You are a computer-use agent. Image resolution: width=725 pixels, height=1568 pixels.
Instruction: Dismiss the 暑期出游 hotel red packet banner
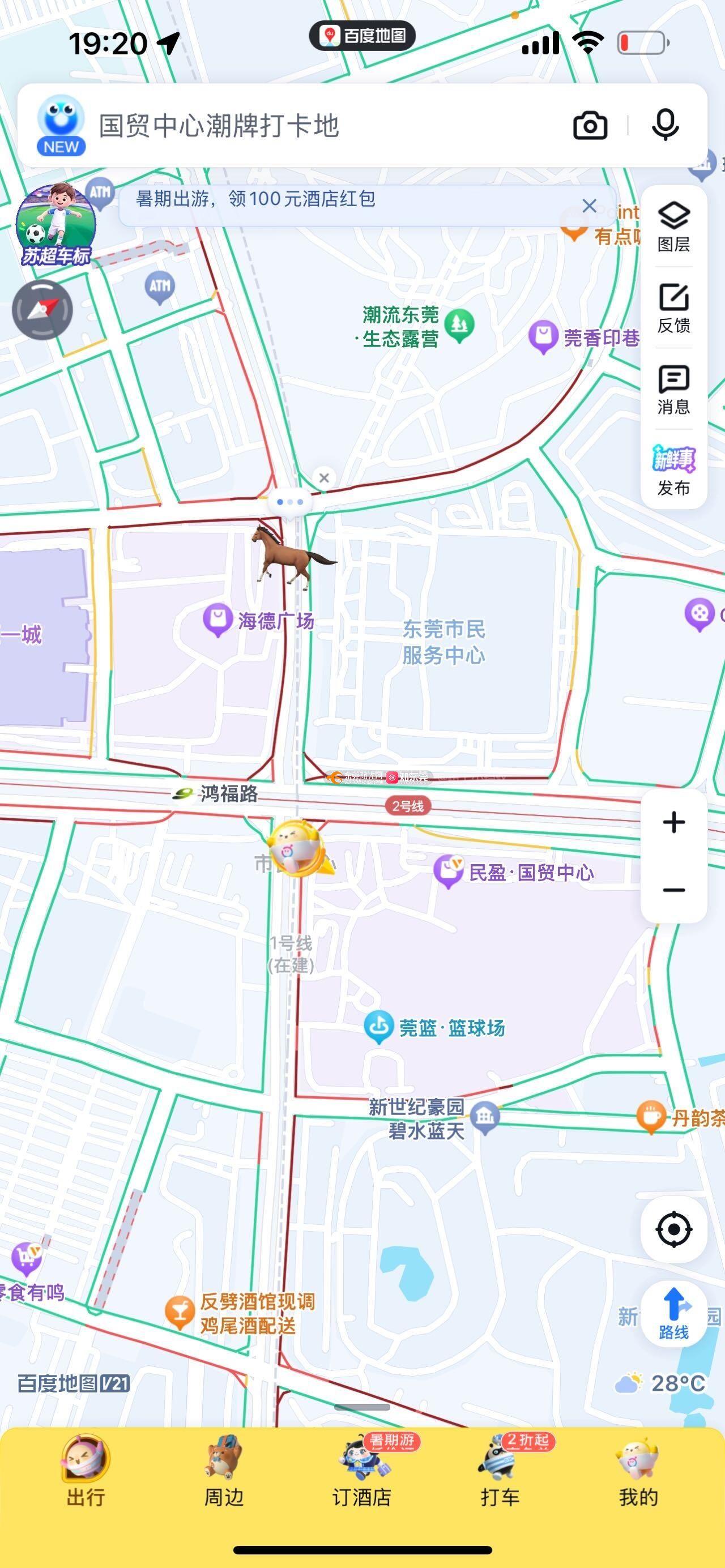(x=588, y=206)
